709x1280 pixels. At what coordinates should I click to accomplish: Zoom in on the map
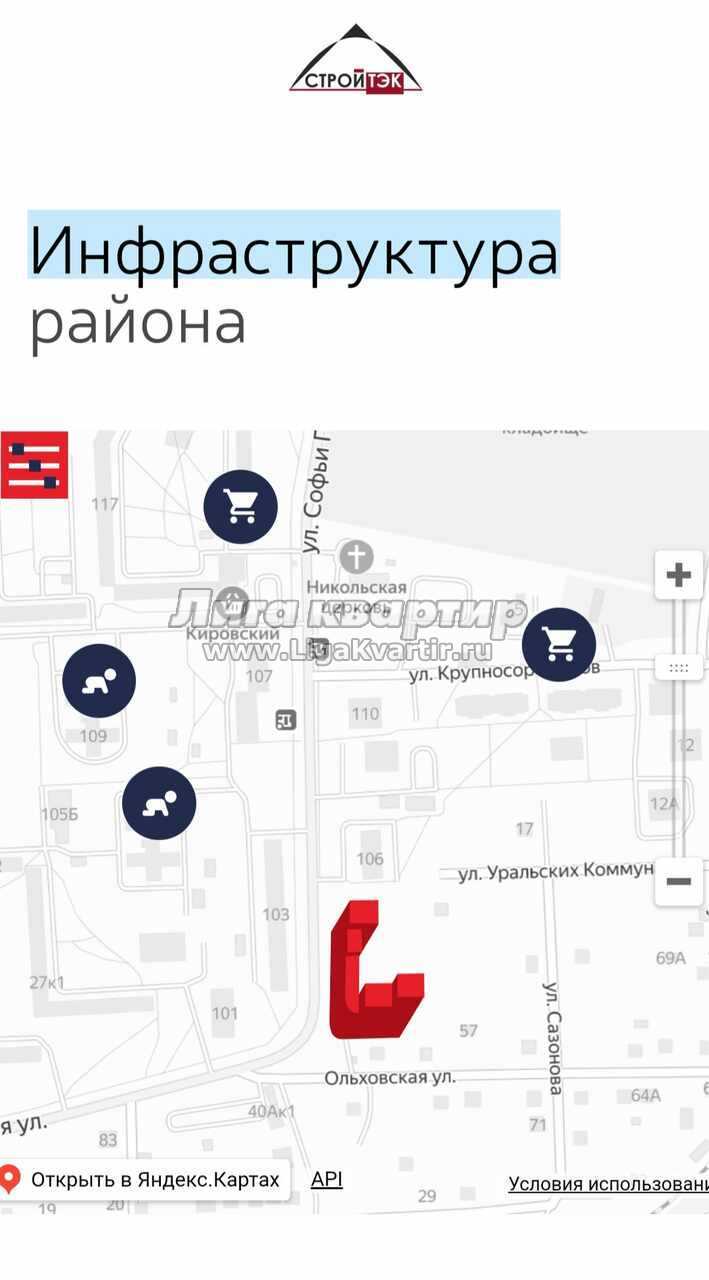679,575
